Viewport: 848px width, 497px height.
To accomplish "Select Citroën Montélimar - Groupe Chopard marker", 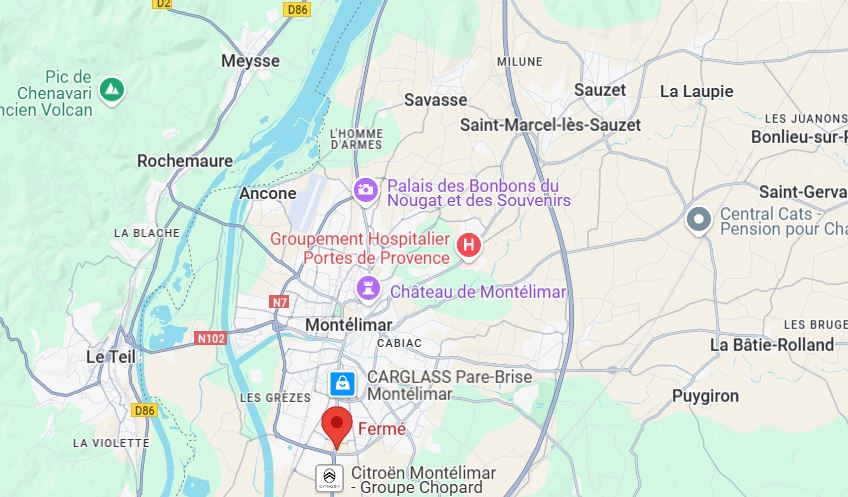I will click(x=330, y=478).
